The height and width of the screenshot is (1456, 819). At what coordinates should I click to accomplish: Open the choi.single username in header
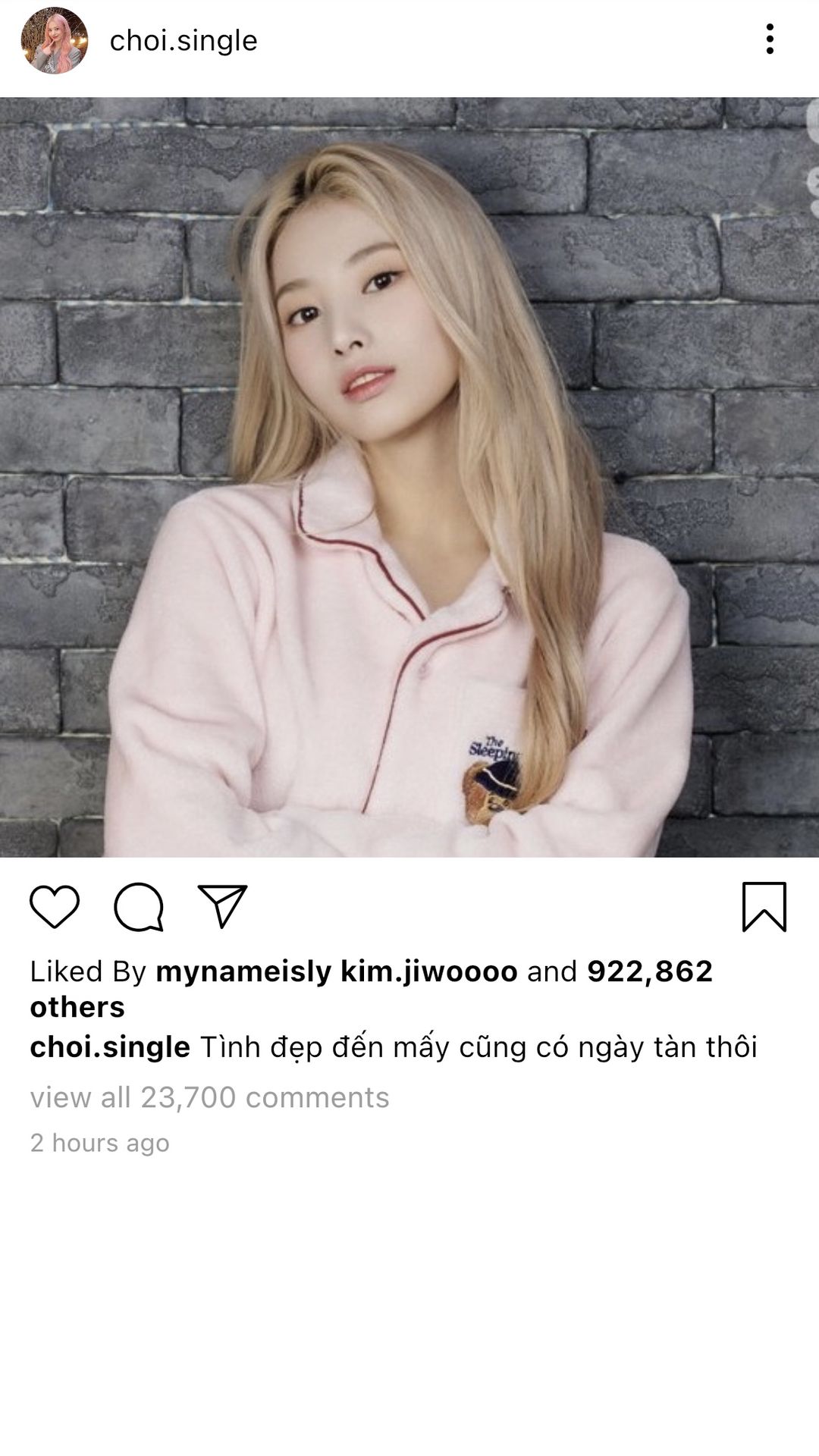coord(184,40)
